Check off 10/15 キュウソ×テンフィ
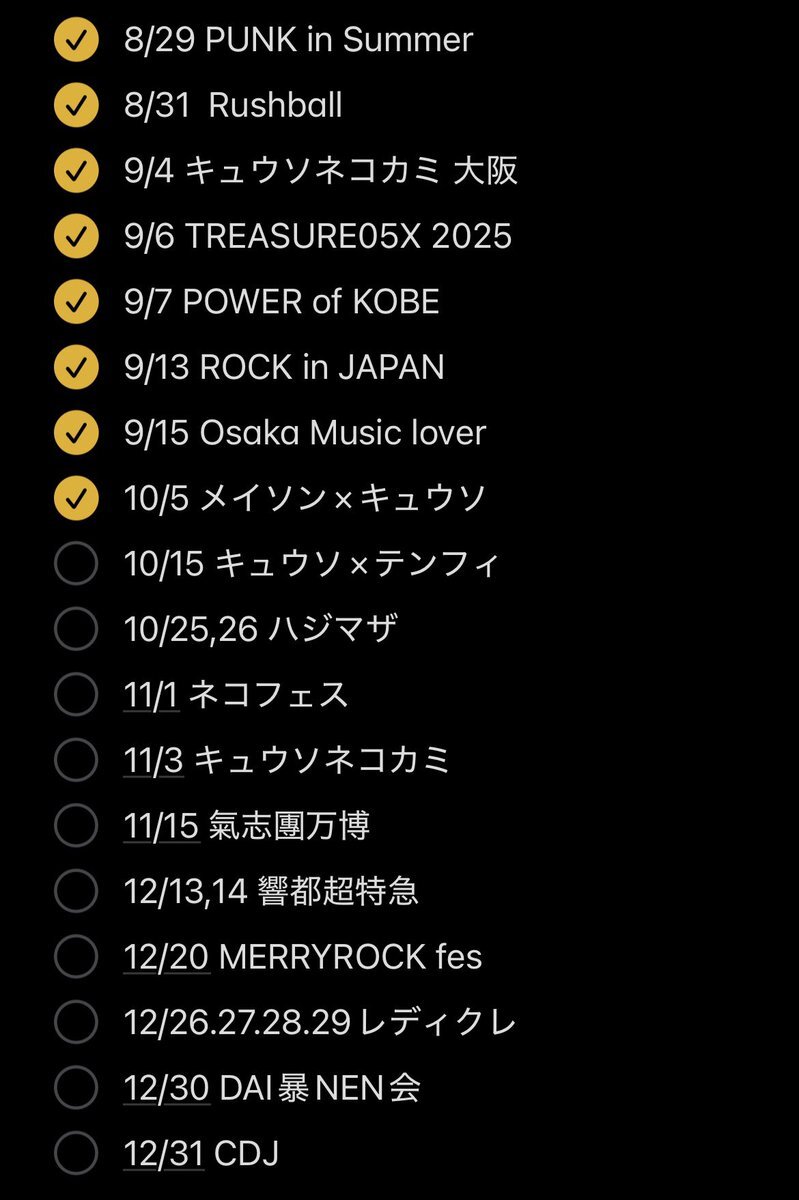This screenshot has width=799, height=1200. pos(76,564)
